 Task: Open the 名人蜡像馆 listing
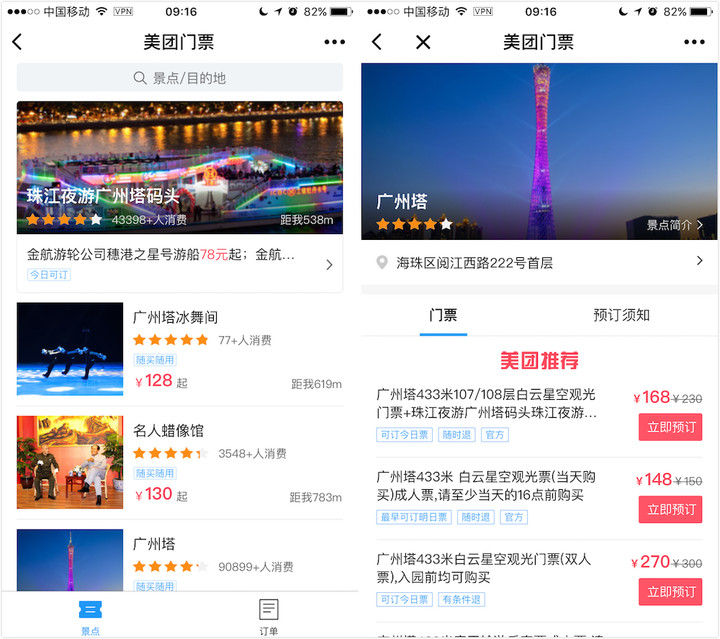[180, 462]
